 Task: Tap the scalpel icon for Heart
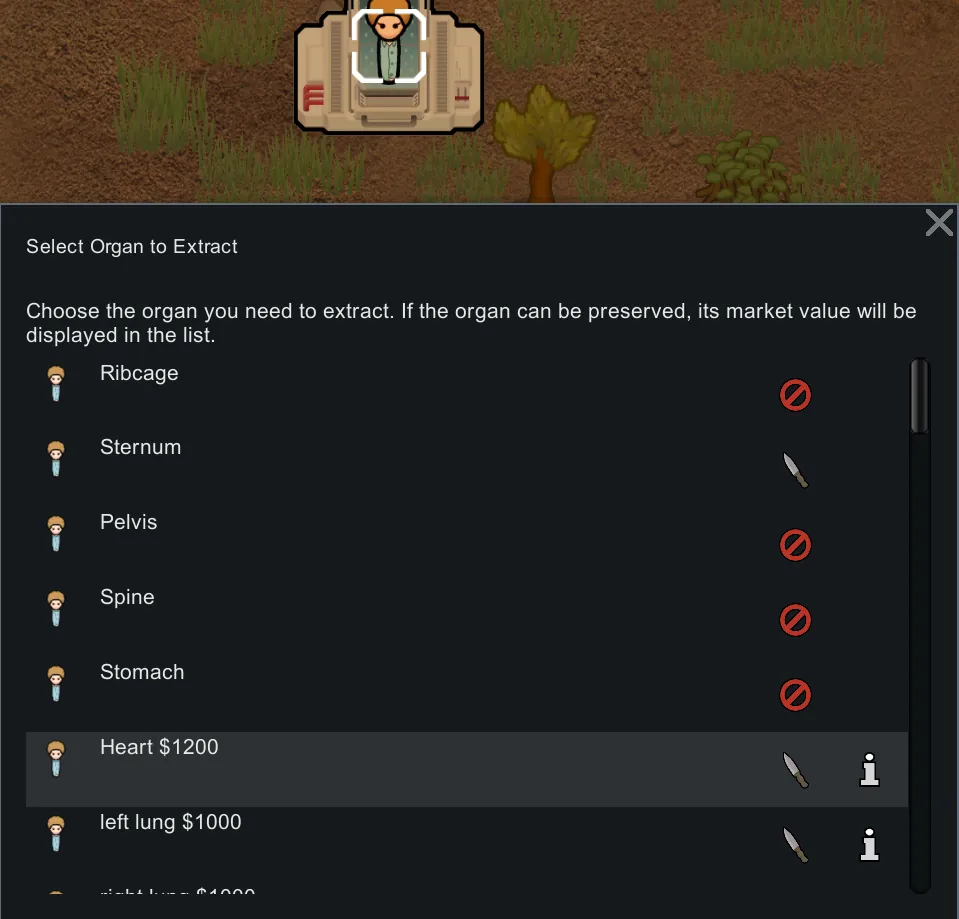795,770
